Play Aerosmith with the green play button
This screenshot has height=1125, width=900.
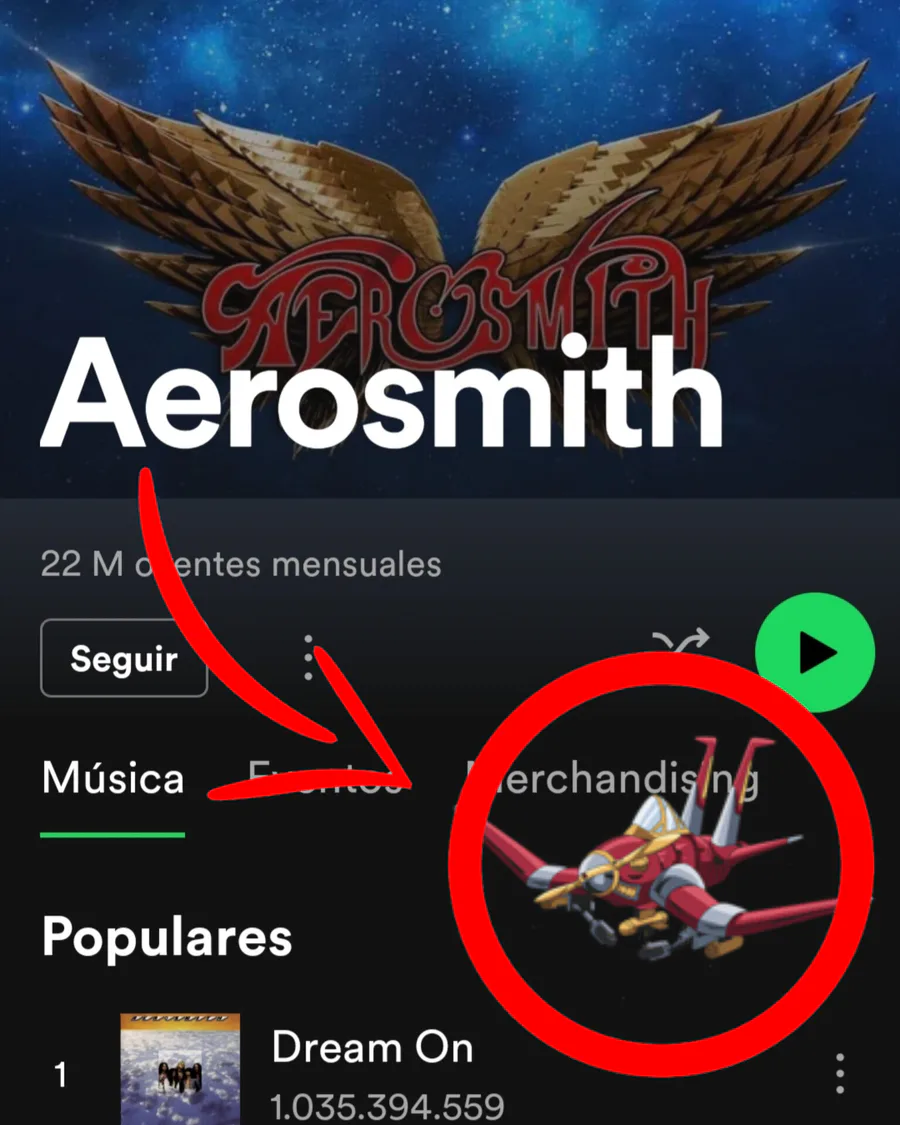coord(815,653)
